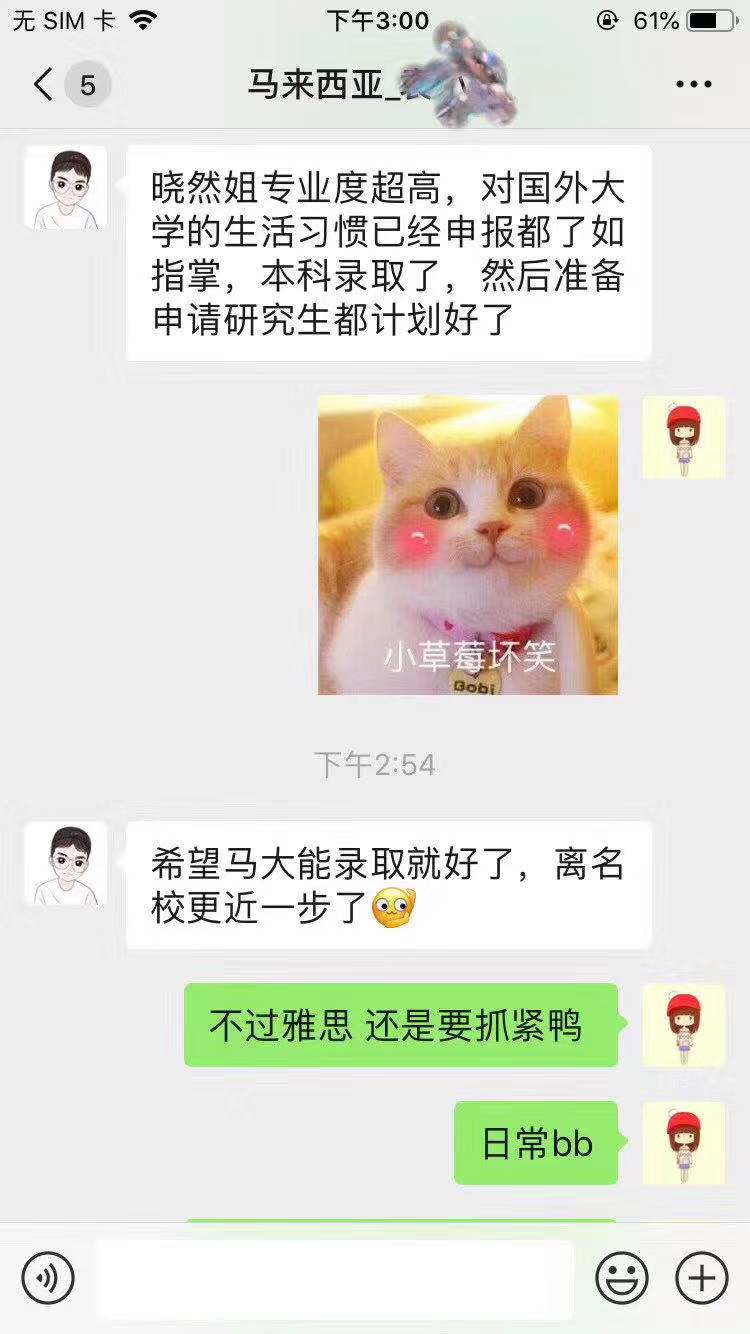Image resolution: width=750 pixels, height=1334 pixels.
Task: Open the emoji sticker panel
Action: point(622,1278)
